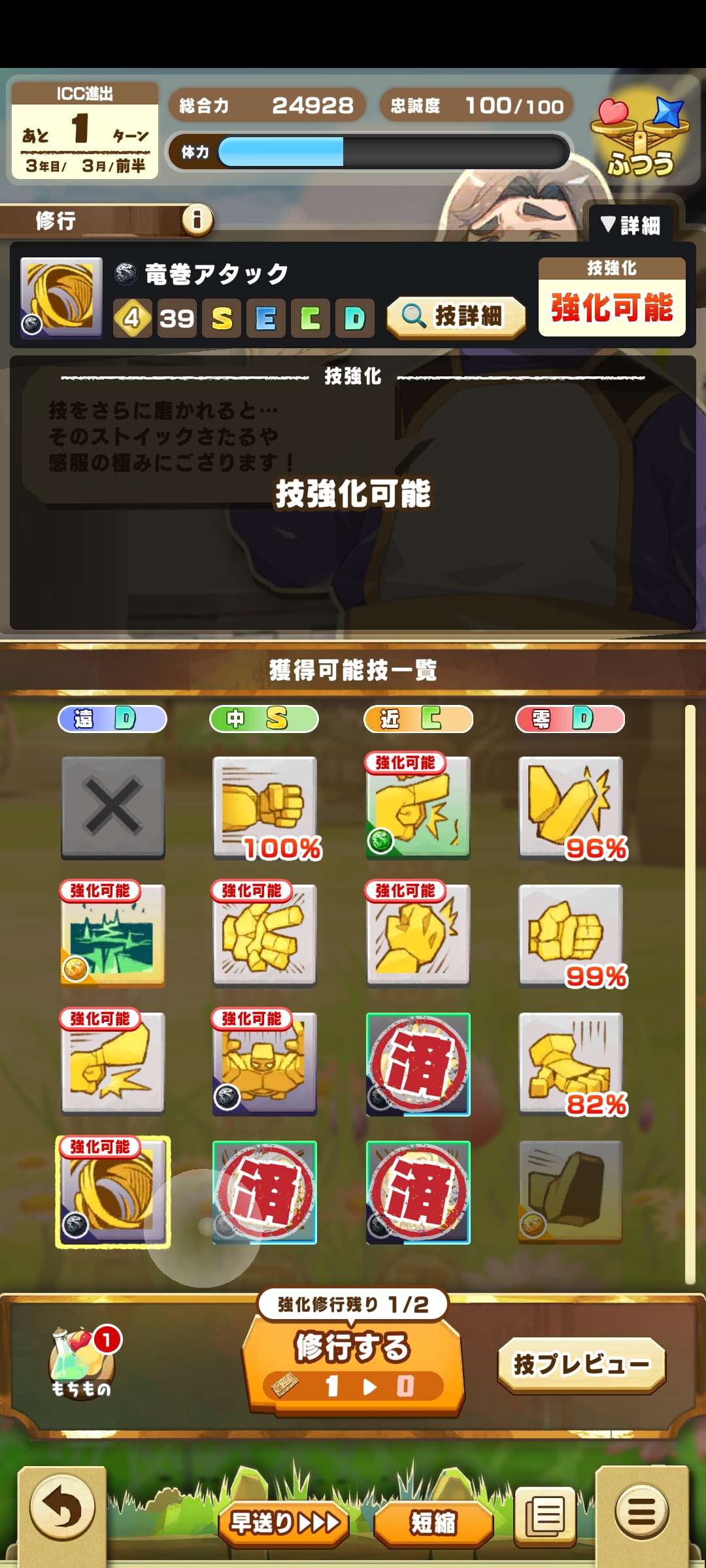Viewport: 706px width, 1568px height.
Task: Select the 99% fist skill tile
Action: [570, 935]
